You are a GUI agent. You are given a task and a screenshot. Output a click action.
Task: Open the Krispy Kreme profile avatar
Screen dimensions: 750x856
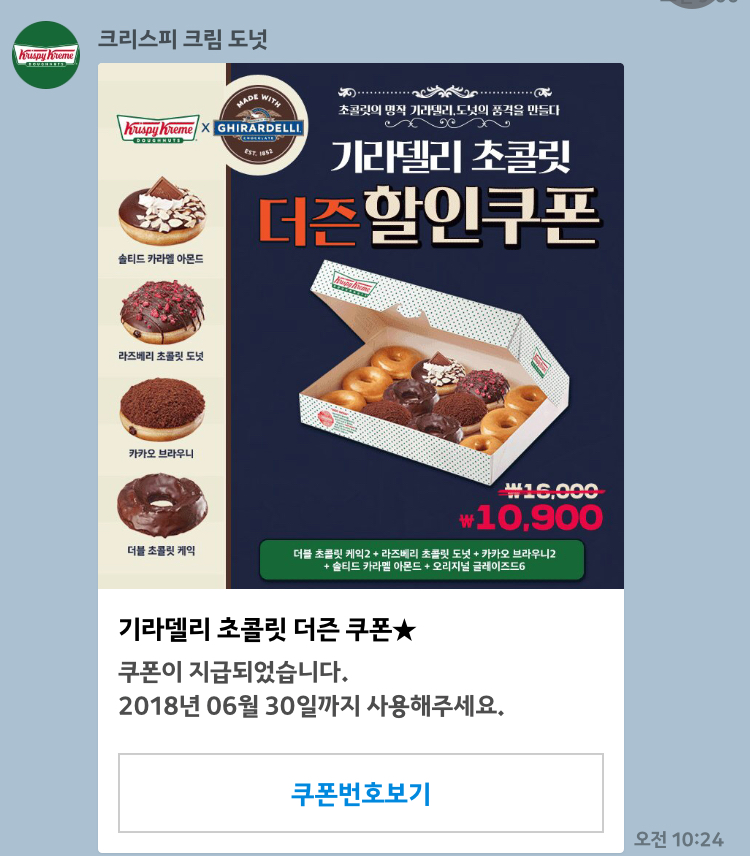coord(46,55)
